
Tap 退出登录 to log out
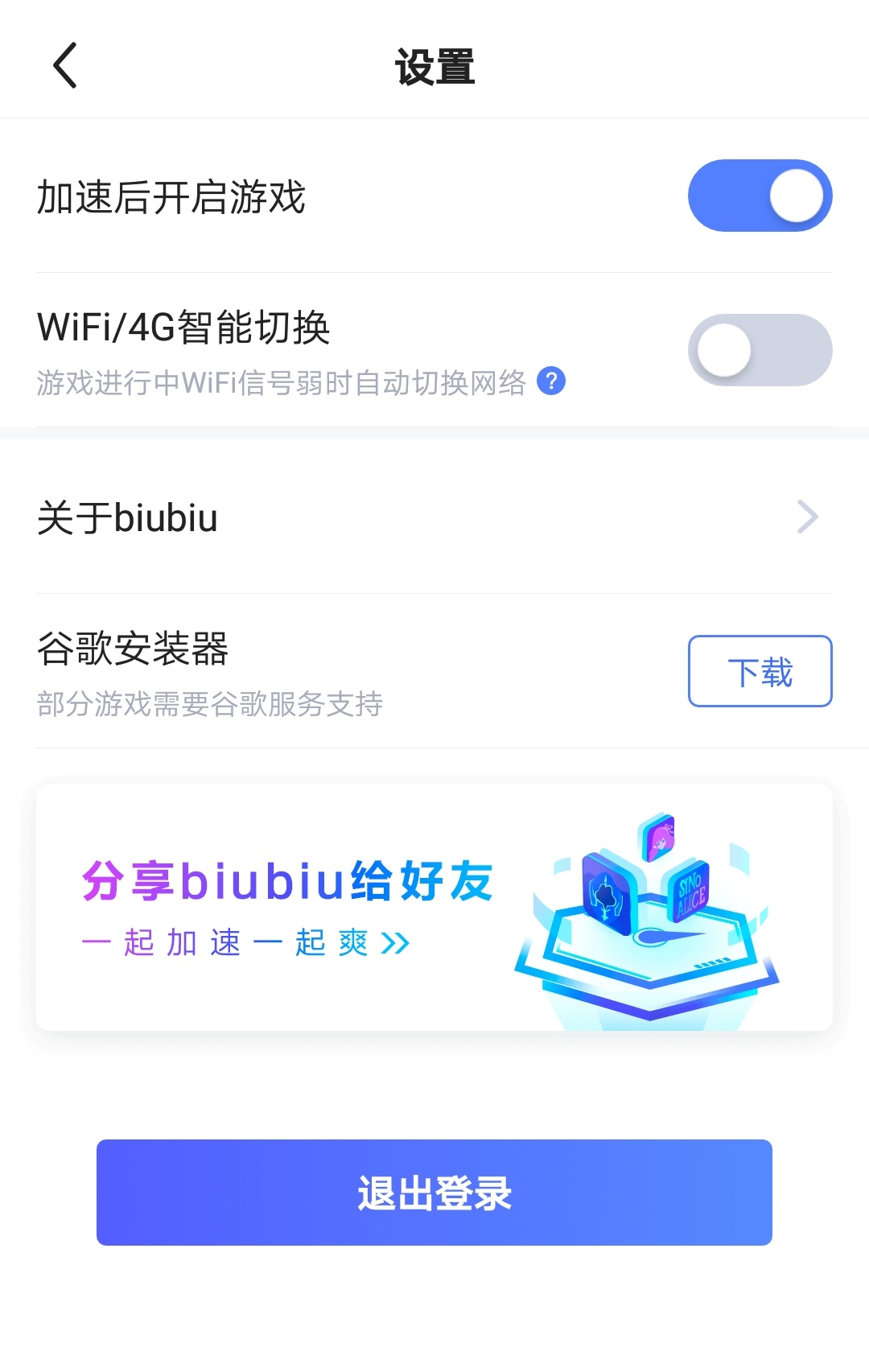click(x=434, y=1193)
